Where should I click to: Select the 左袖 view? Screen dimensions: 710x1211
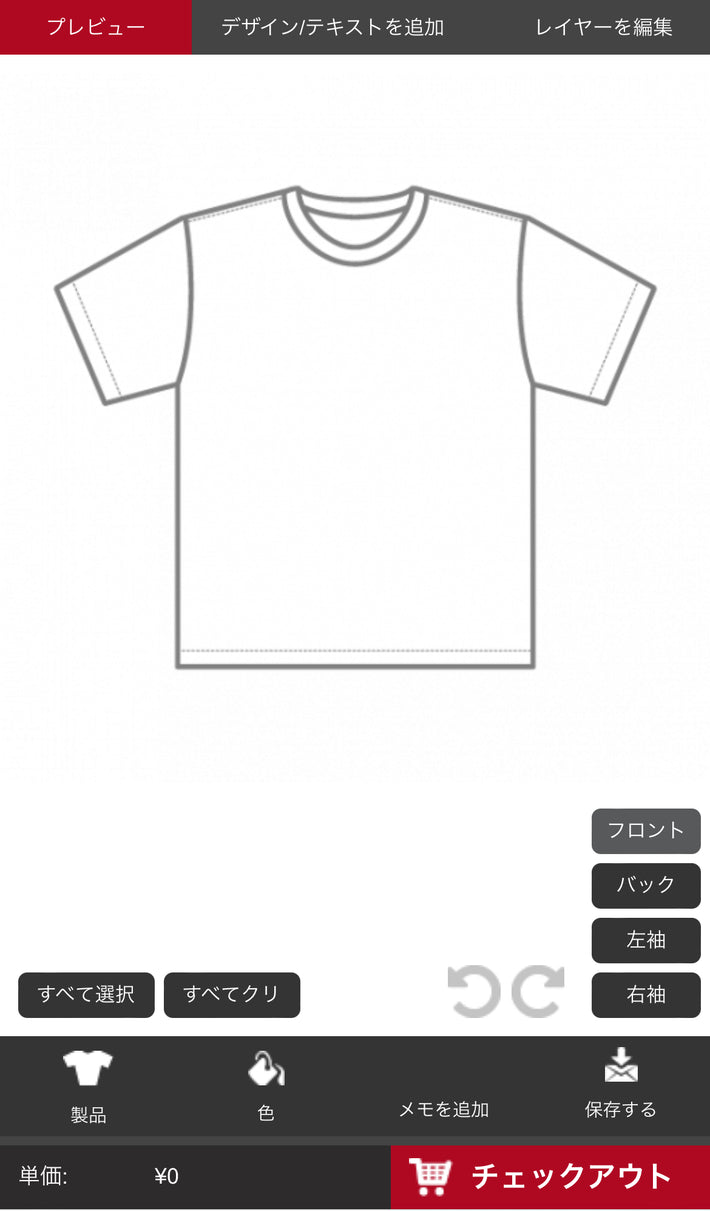coord(646,940)
